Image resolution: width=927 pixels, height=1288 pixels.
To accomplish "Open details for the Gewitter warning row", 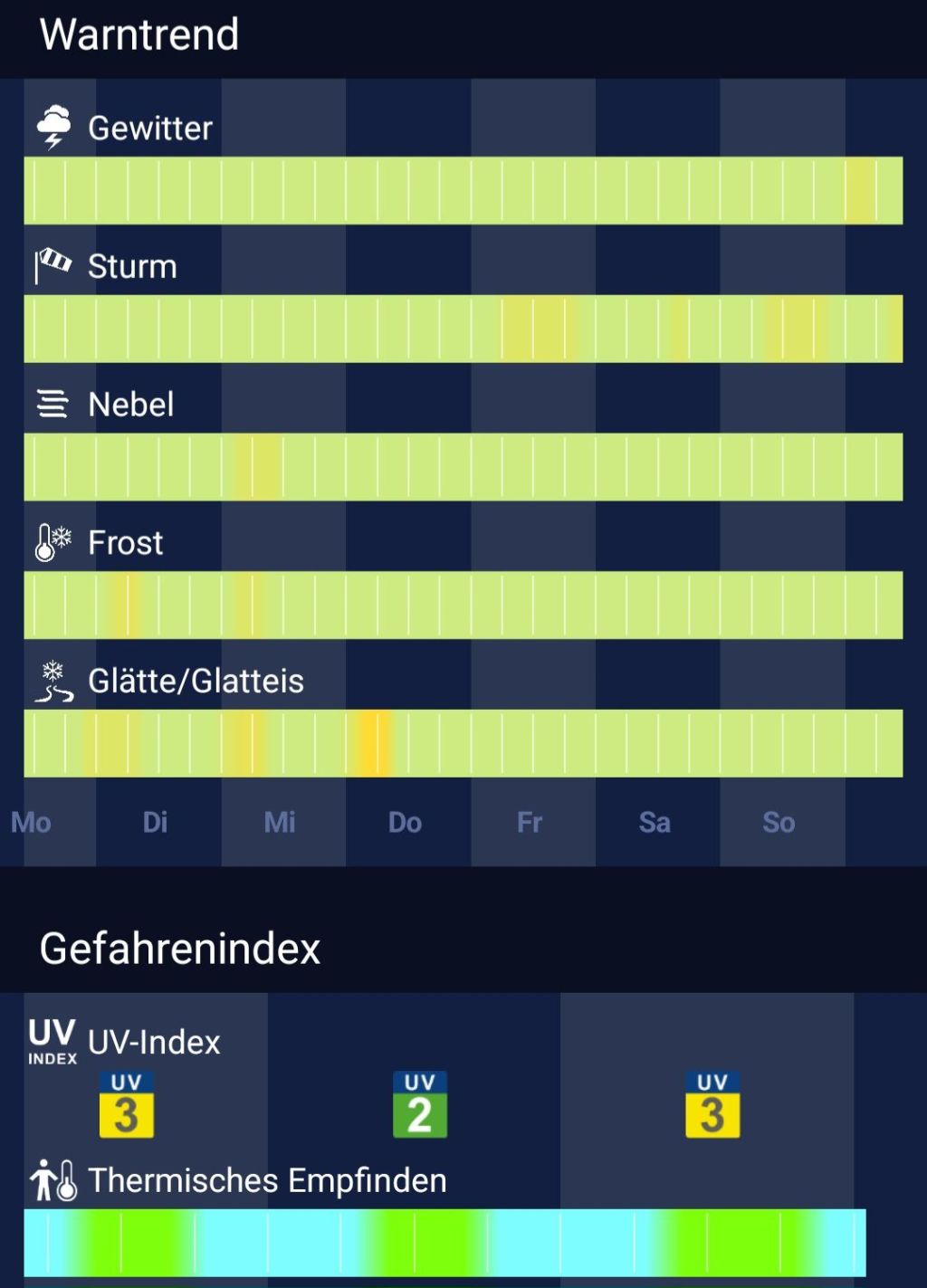I will coord(462,191).
